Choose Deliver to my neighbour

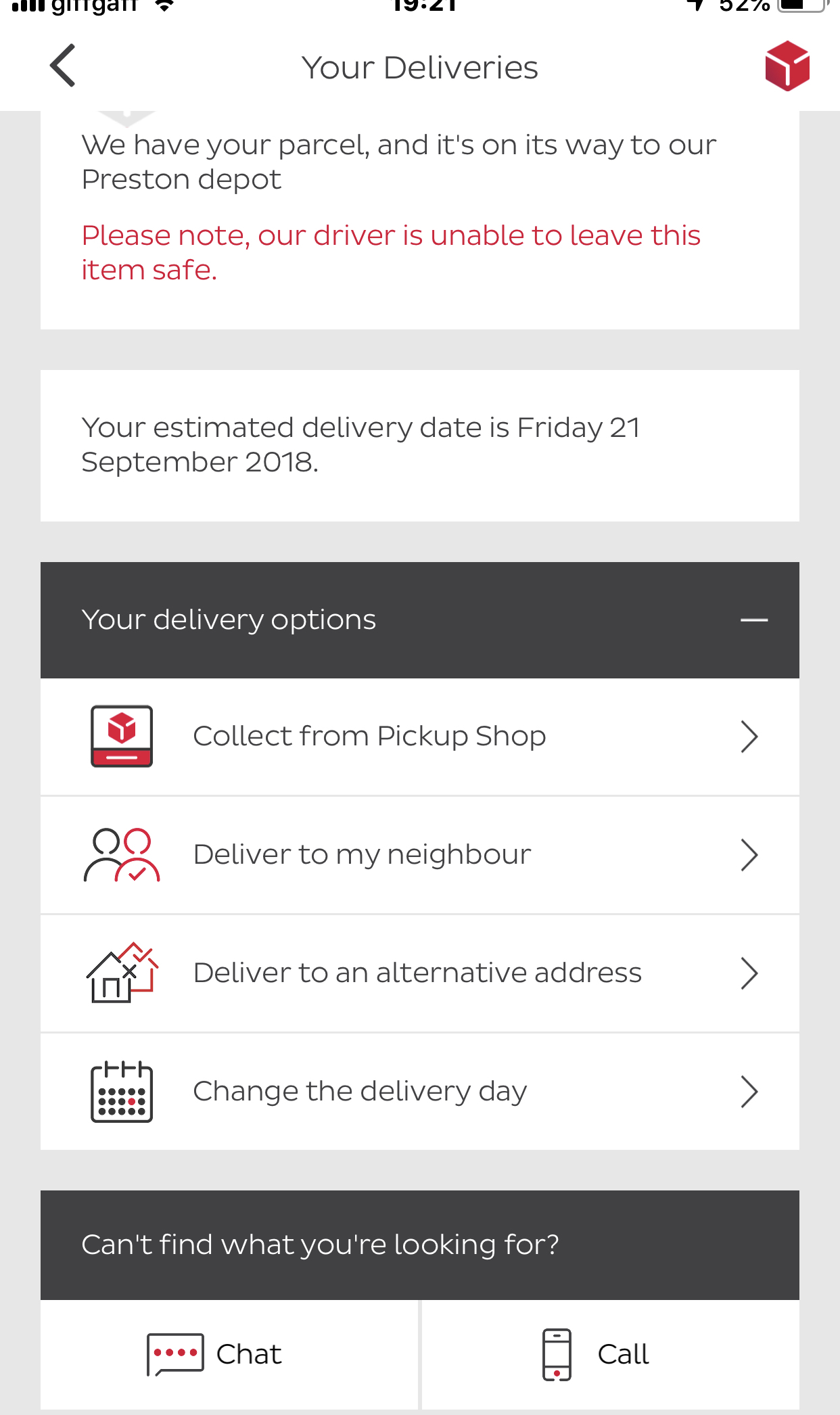(420, 855)
